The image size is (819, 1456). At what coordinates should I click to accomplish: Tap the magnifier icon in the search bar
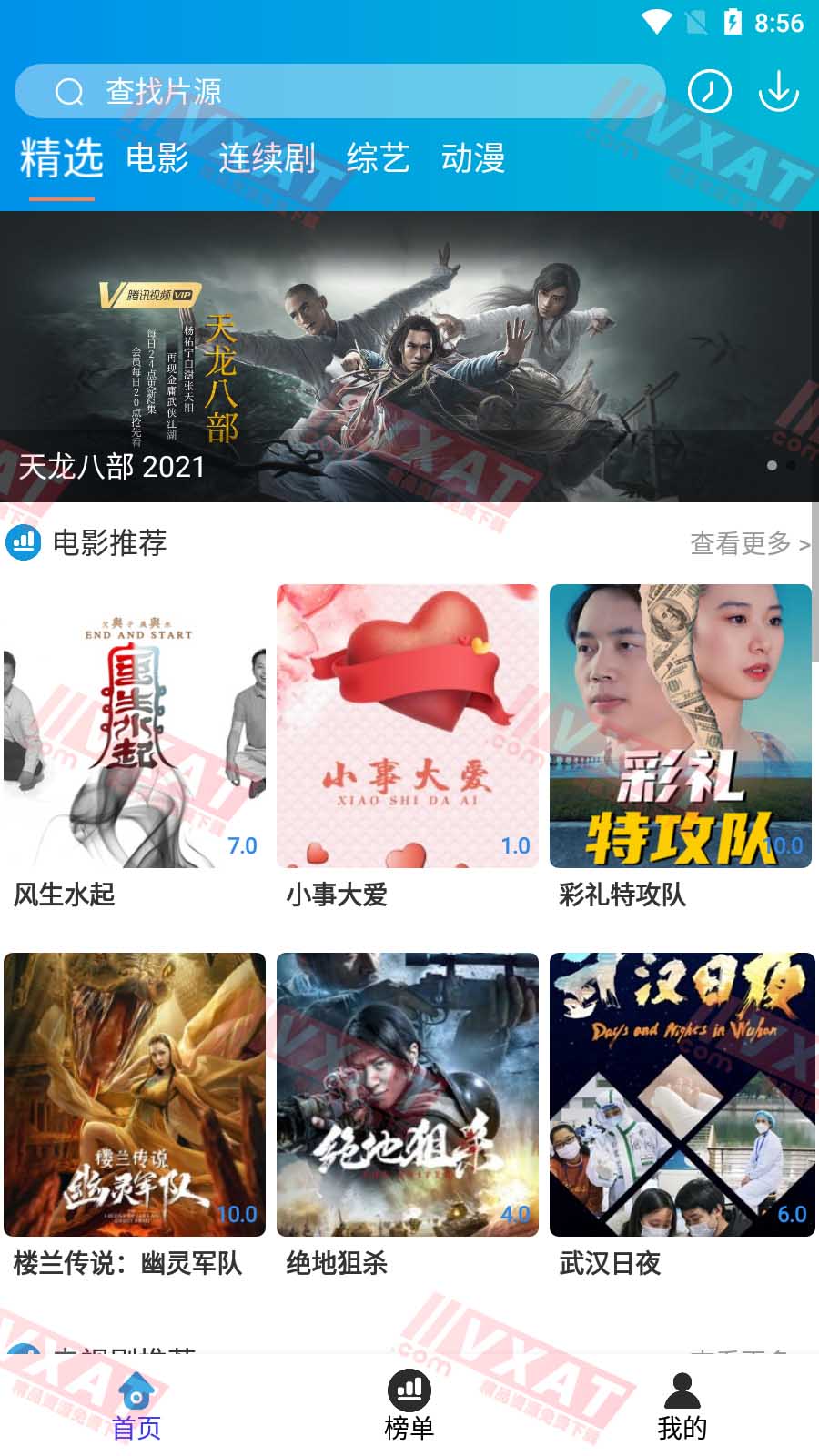pyautogui.click(x=68, y=91)
